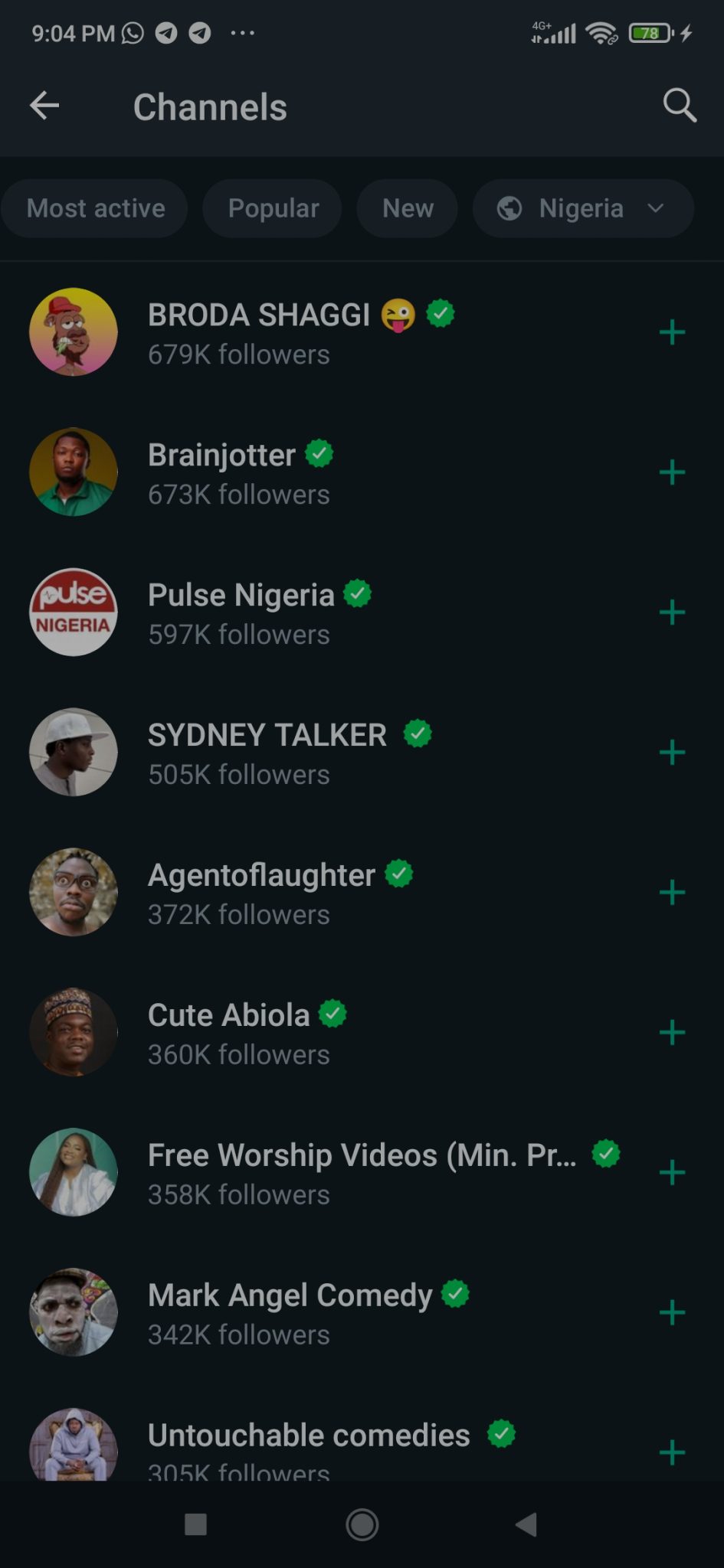Follow Brainjotter channel with plus icon

tap(672, 472)
